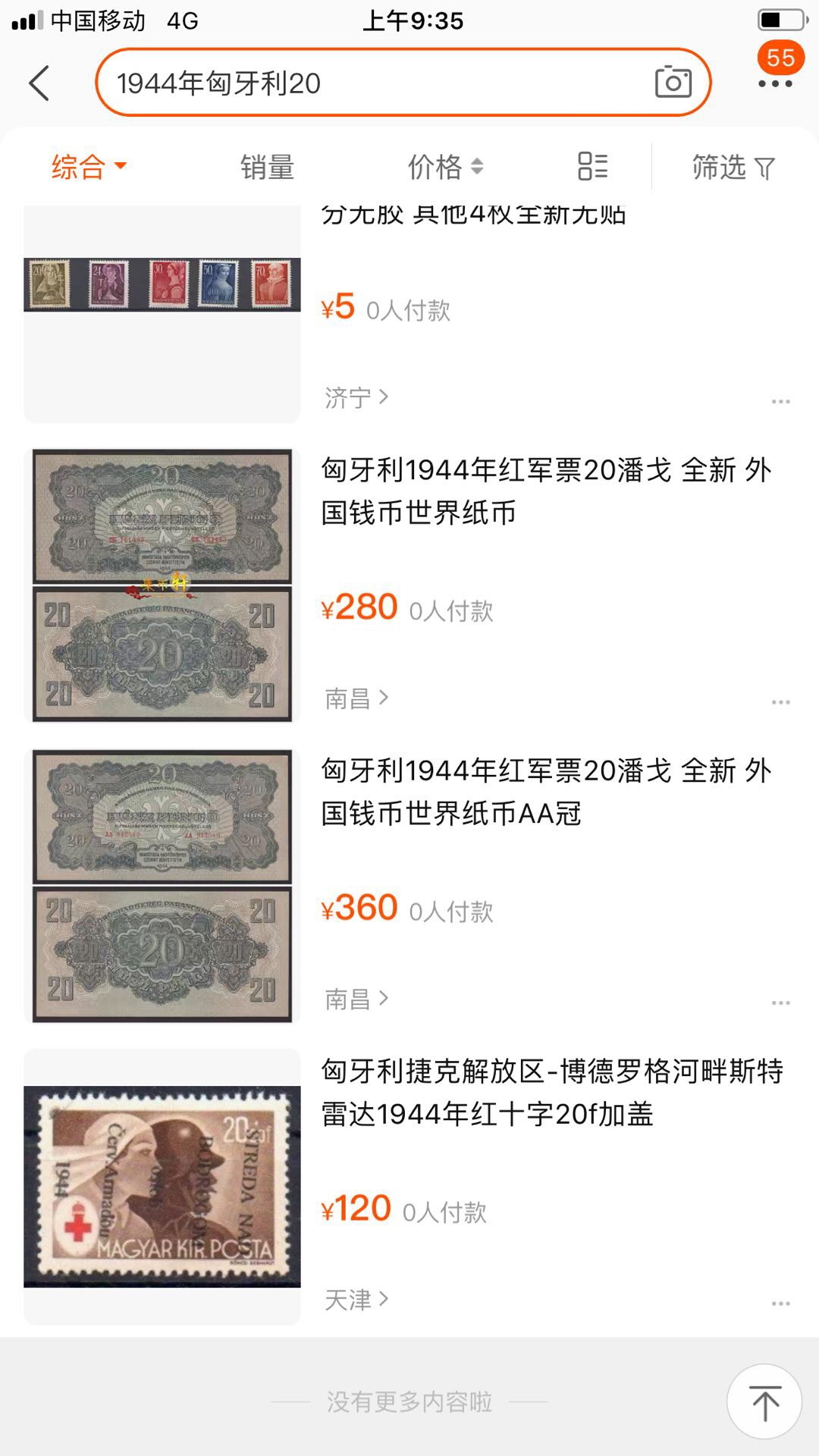The image size is (819, 1456).
Task: Open the ¥280 红军票20潘戈 listing
Action: pyautogui.click(x=546, y=491)
